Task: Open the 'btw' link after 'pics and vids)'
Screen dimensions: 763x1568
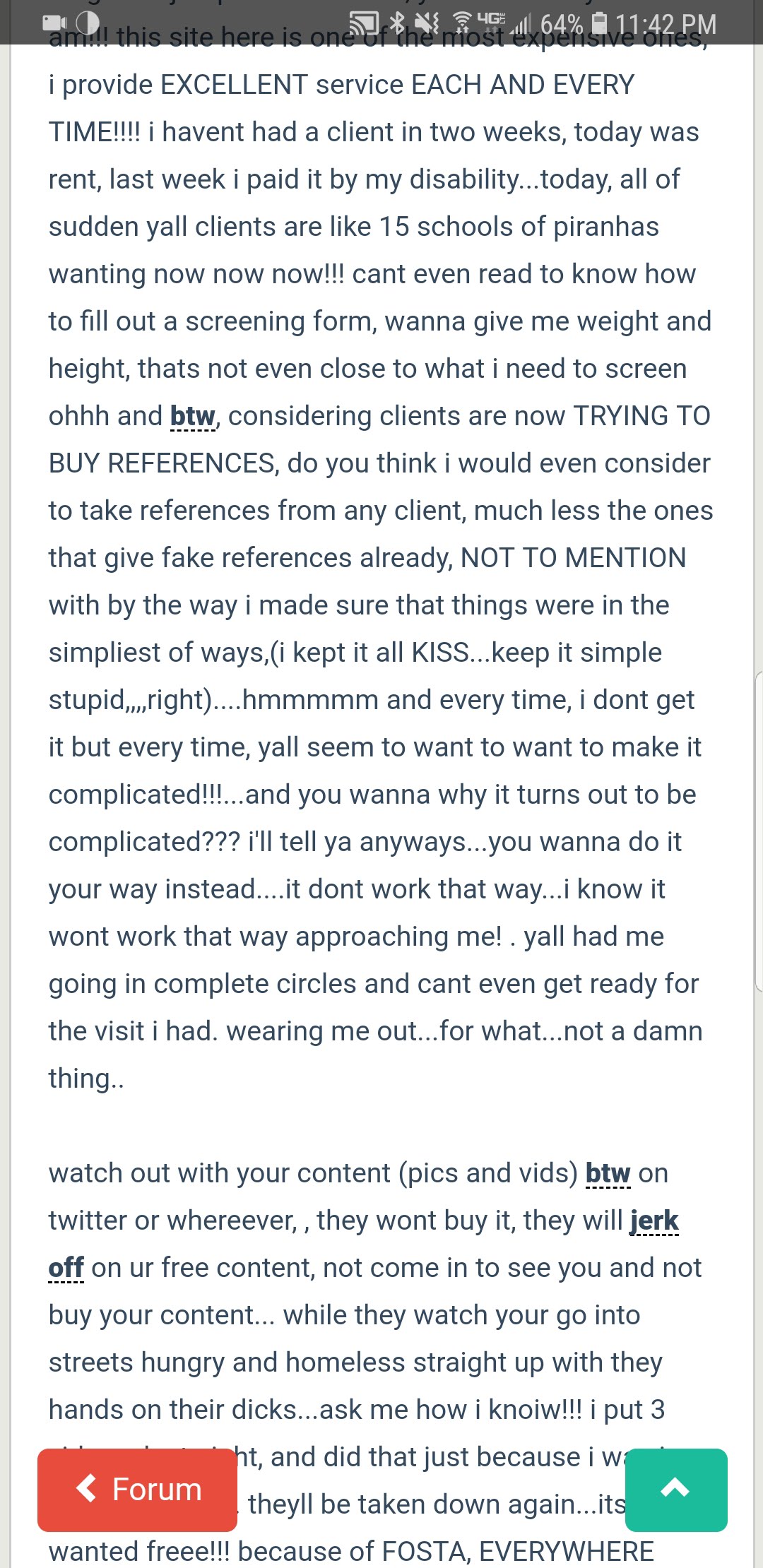Action: pyautogui.click(x=608, y=1173)
